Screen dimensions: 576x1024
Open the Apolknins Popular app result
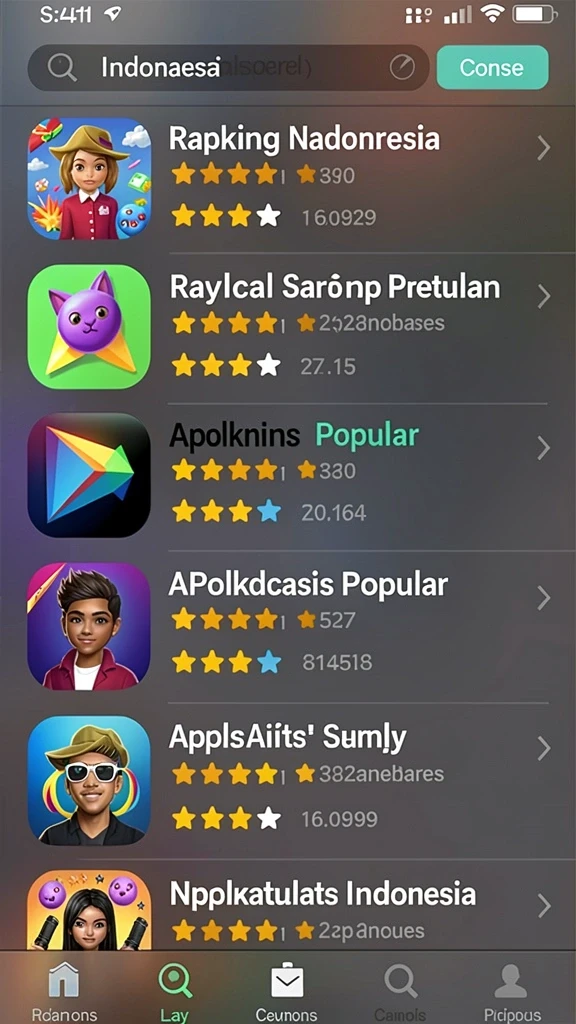click(x=288, y=476)
